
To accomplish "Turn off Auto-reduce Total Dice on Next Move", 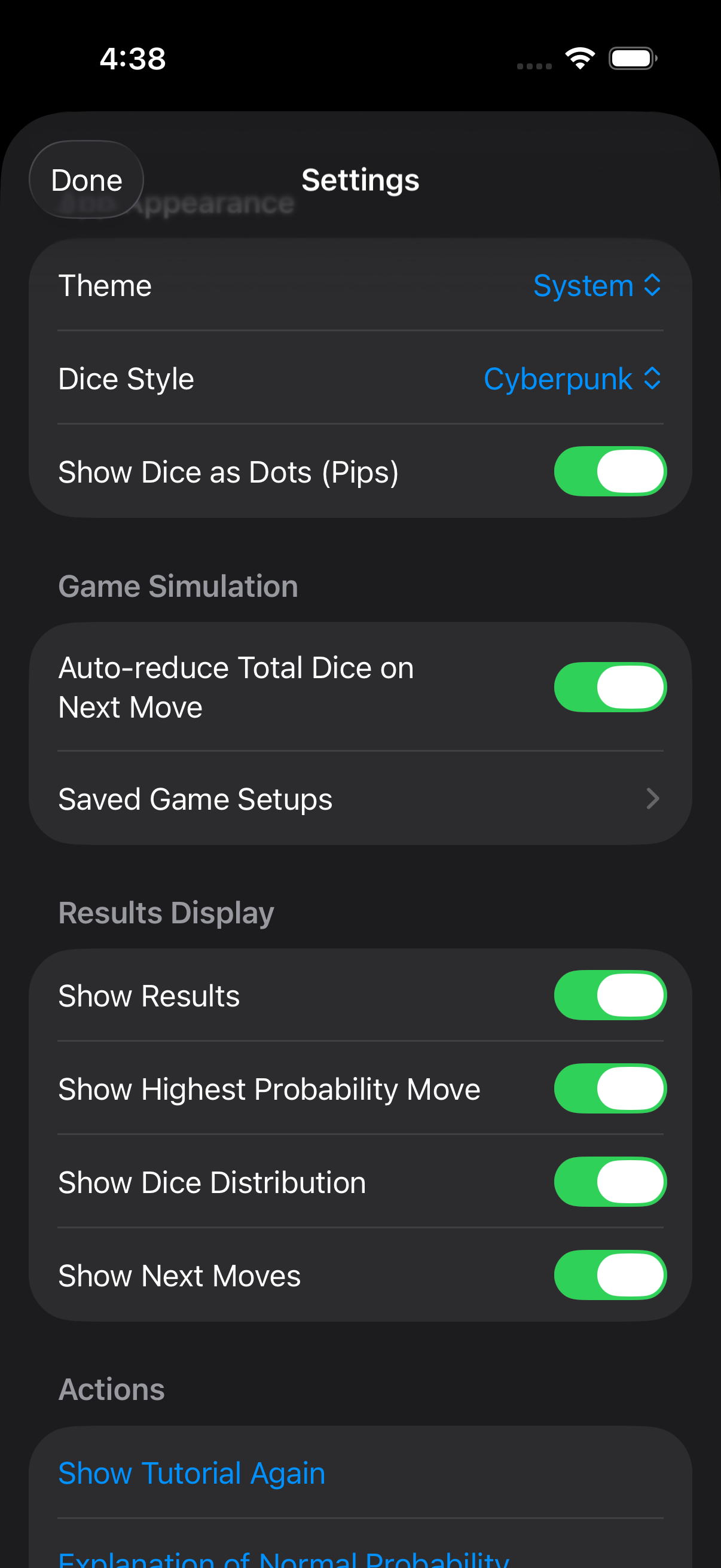I will [x=609, y=686].
